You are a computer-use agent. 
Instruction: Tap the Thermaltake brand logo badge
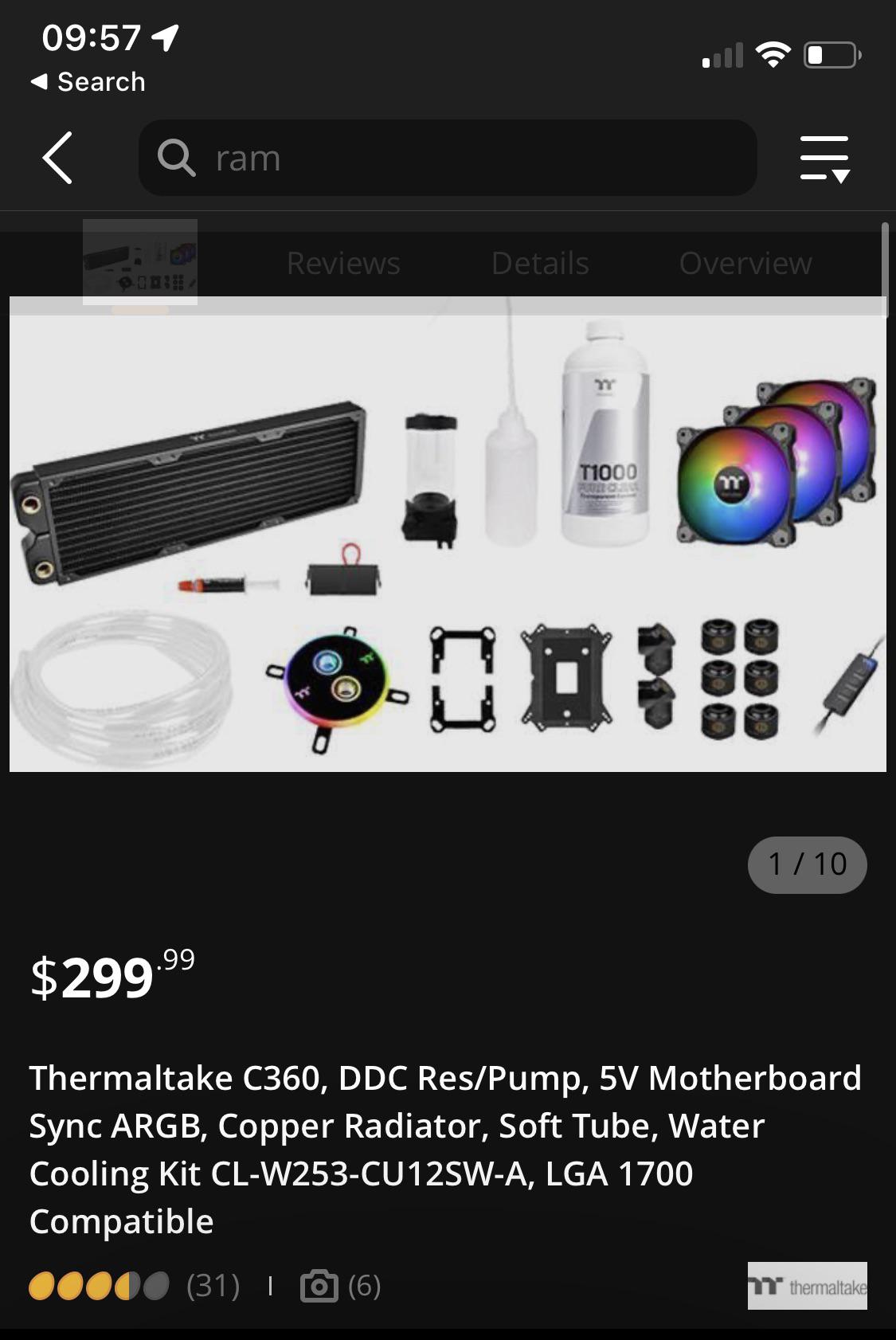coord(807,1286)
